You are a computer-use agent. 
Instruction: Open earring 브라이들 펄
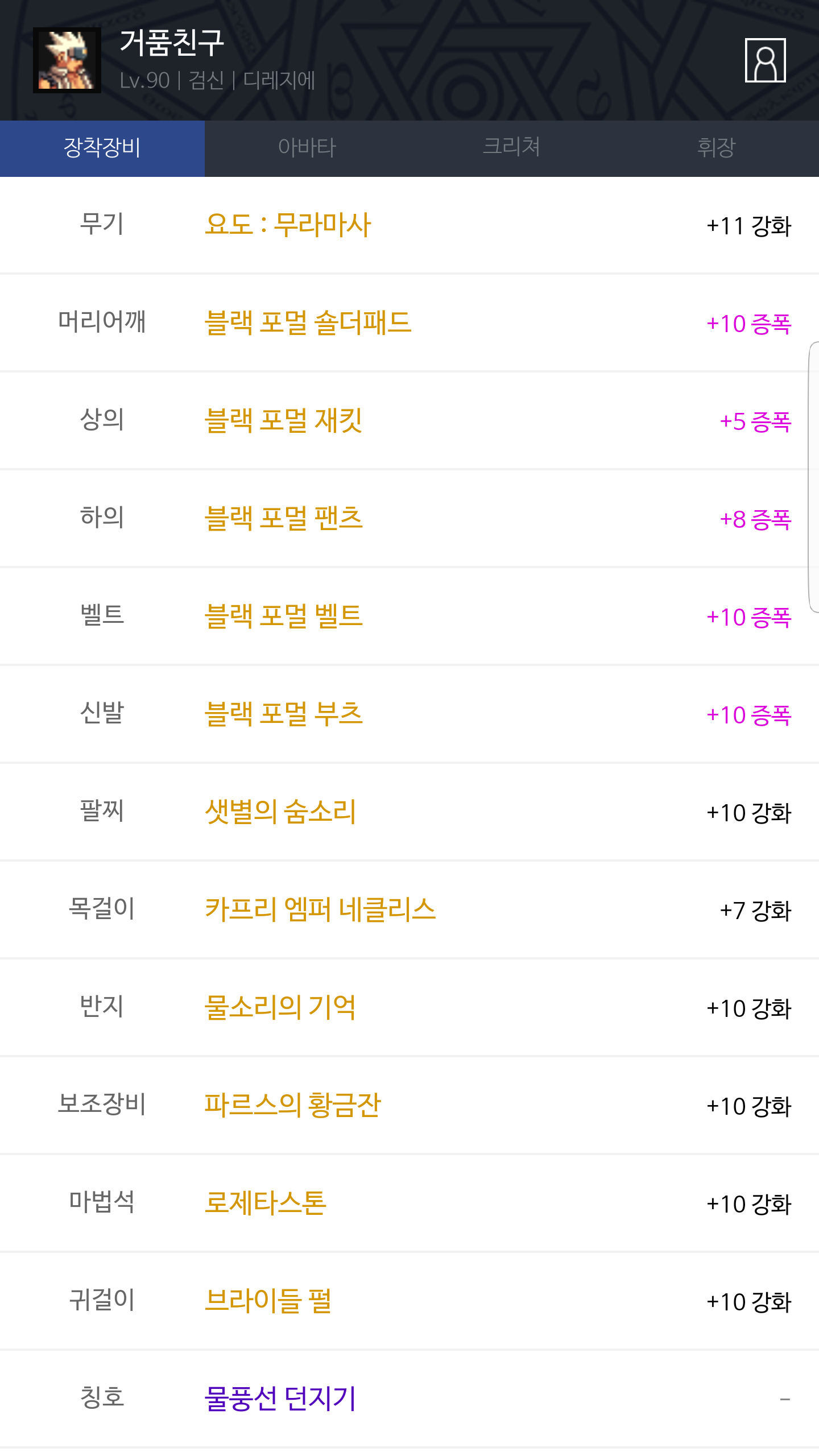267,1301
